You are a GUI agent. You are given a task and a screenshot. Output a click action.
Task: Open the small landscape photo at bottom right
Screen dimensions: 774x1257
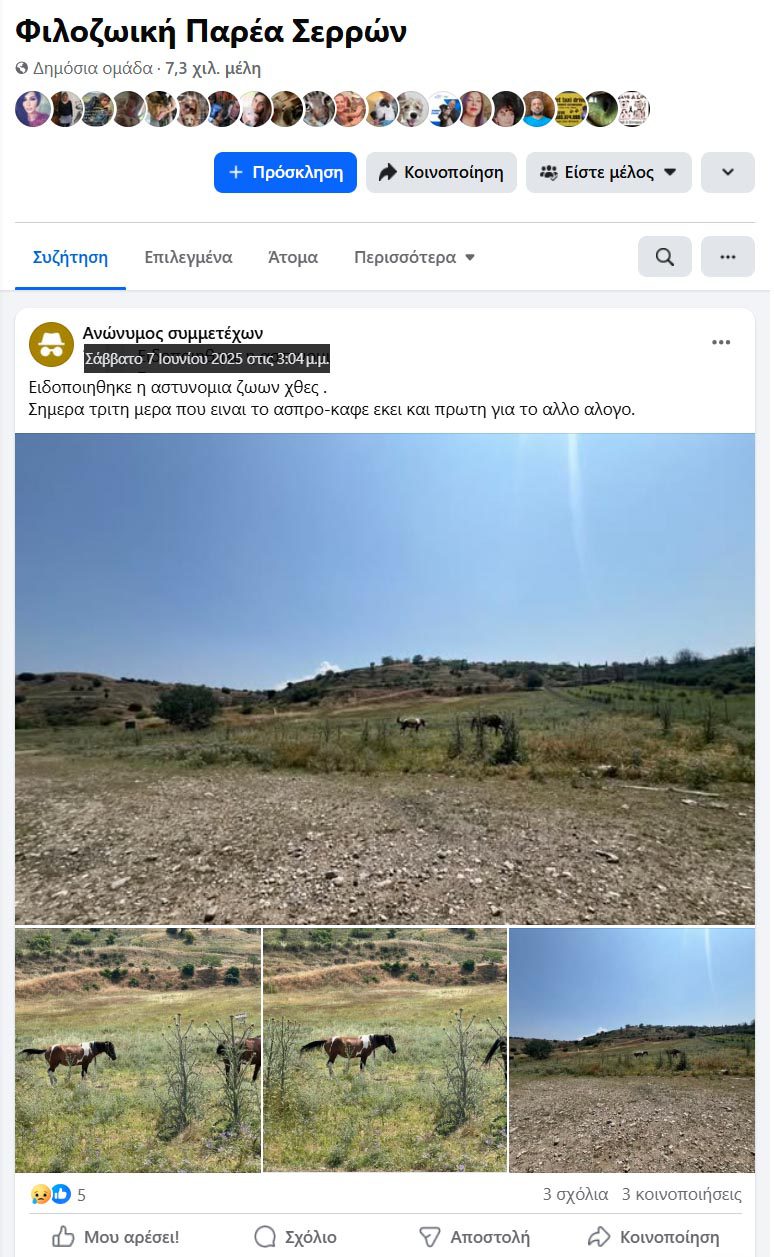pyautogui.click(x=632, y=1049)
